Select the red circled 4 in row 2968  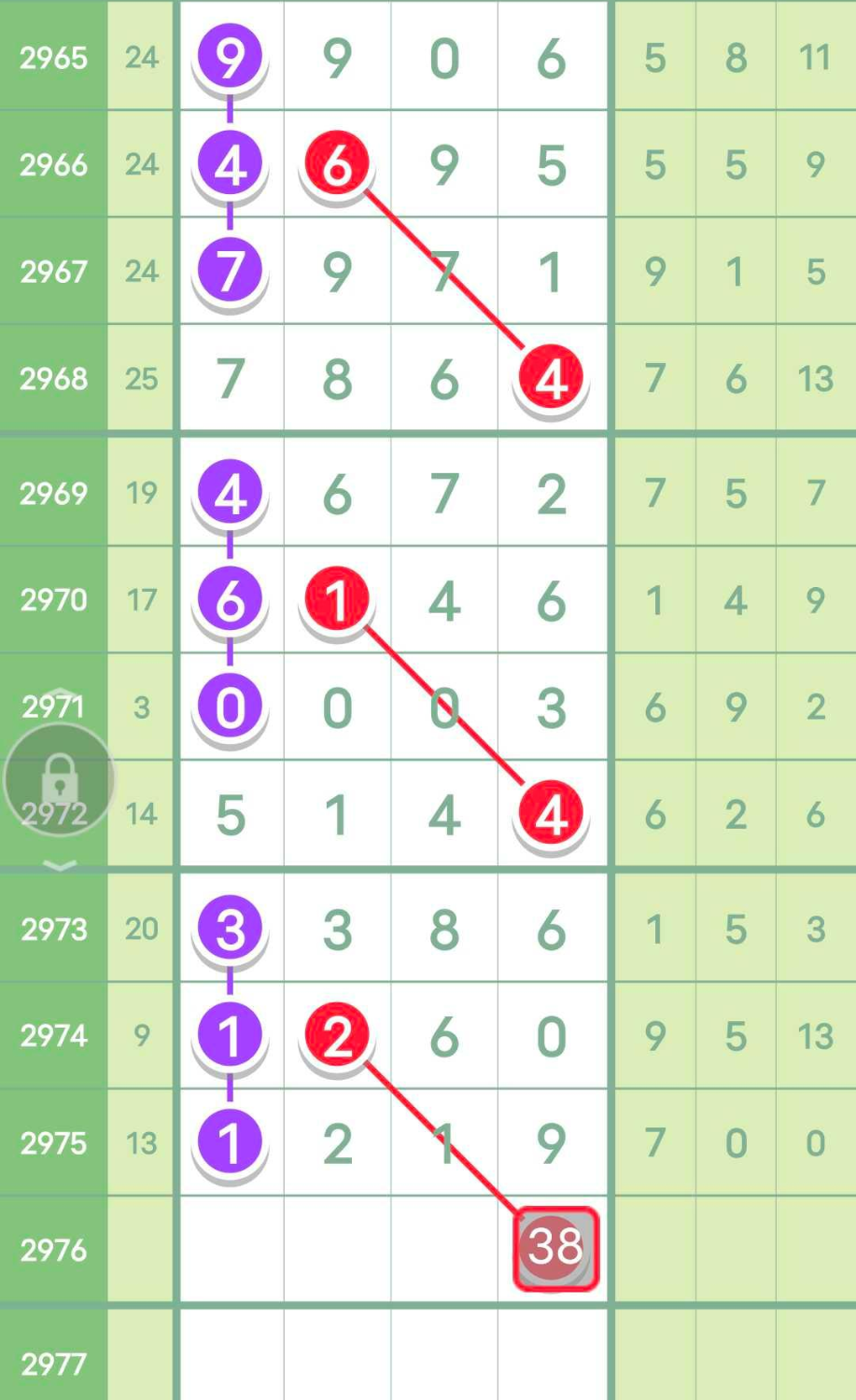coord(551,377)
